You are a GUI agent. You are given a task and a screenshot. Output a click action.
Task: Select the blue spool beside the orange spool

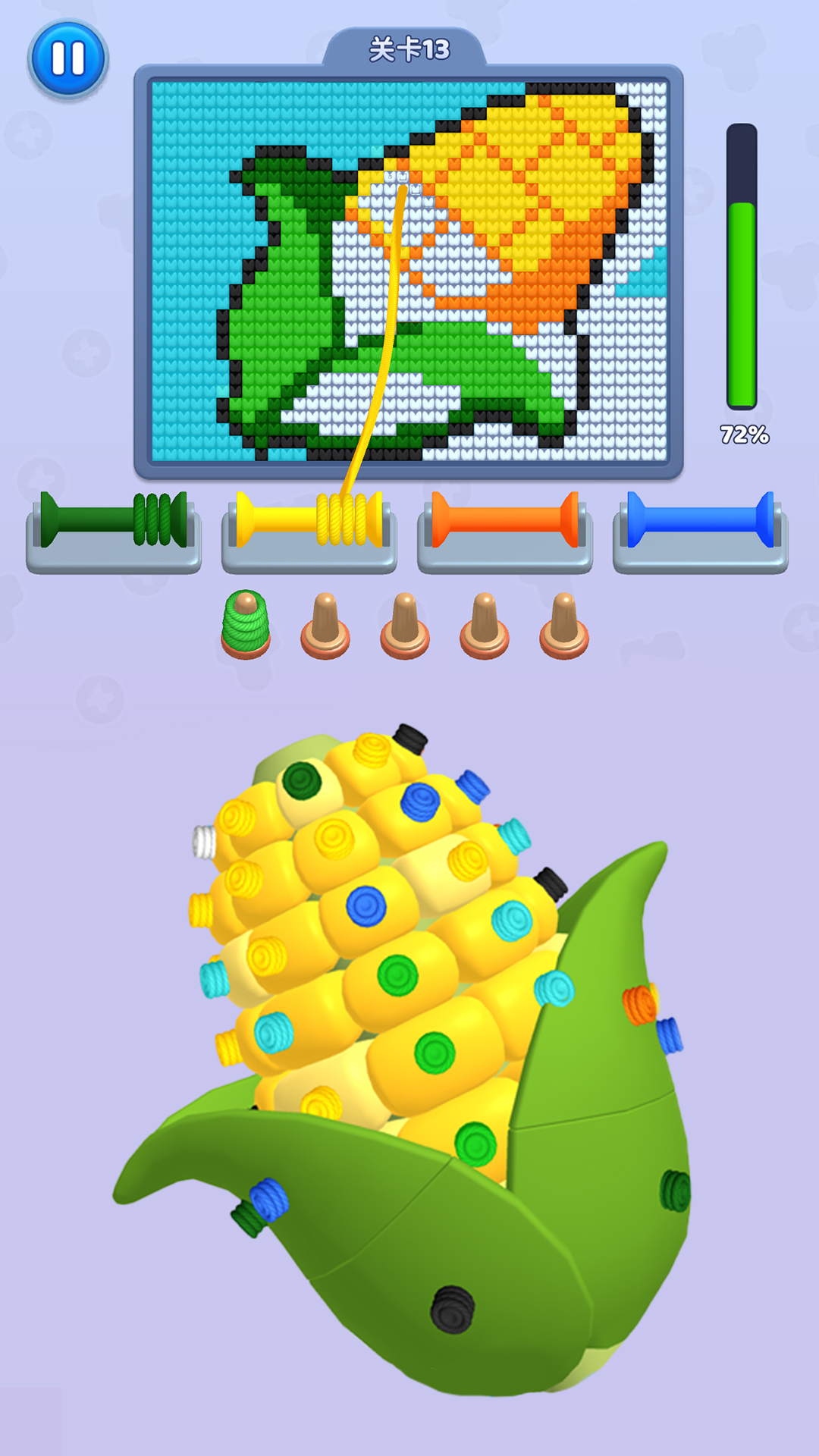[x=670, y=1036]
